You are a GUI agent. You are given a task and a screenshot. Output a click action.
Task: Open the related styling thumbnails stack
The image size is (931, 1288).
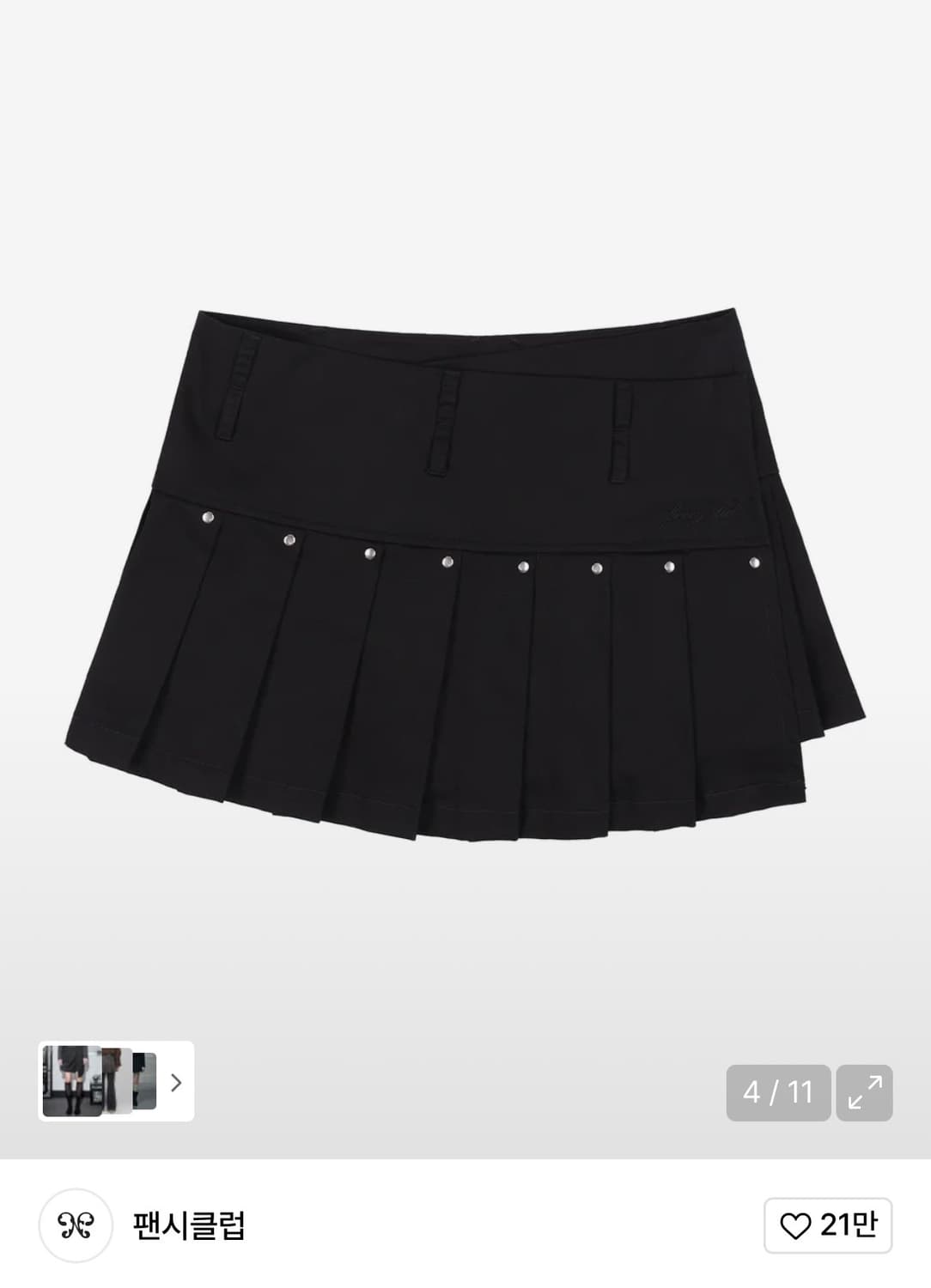coord(116,1081)
